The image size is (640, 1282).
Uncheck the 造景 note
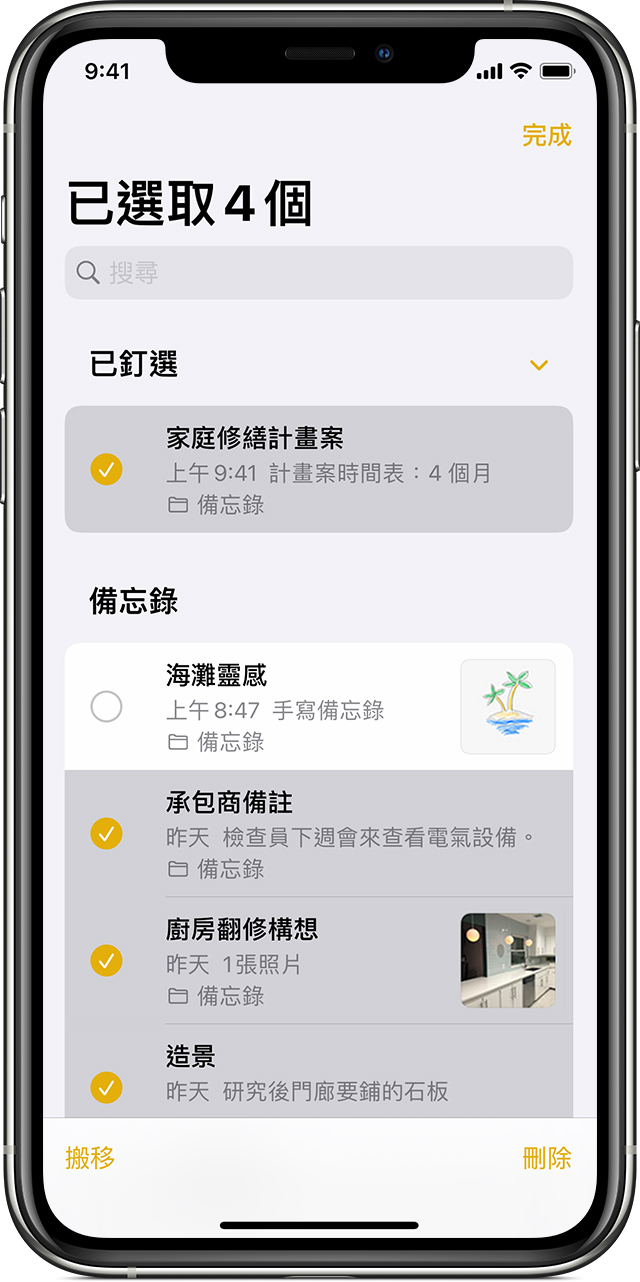(107, 1086)
